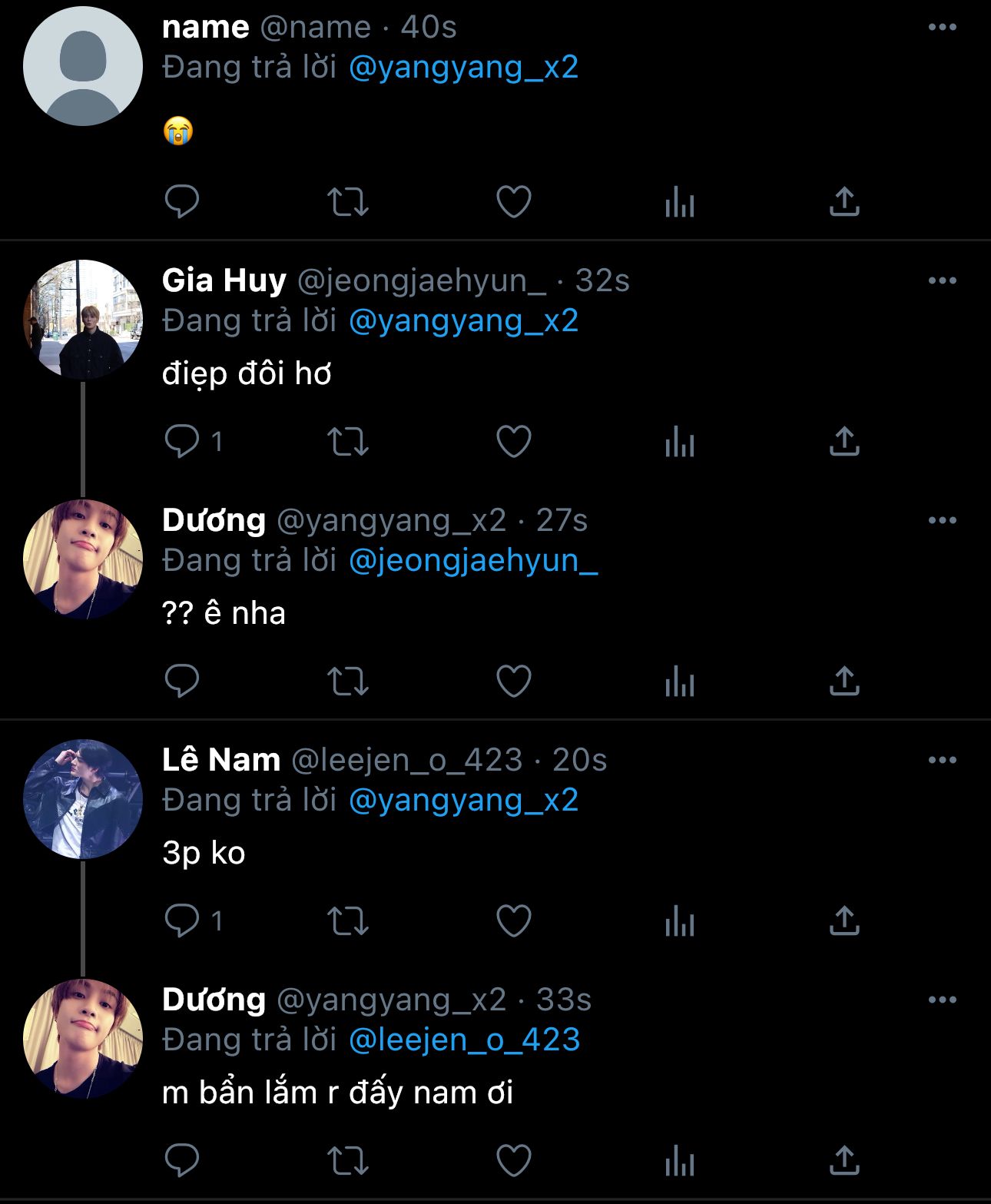Open Gia Huy's profile picture
The width and height of the screenshot is (991, 1204).
pyautogui.click(x=83, y=320)
